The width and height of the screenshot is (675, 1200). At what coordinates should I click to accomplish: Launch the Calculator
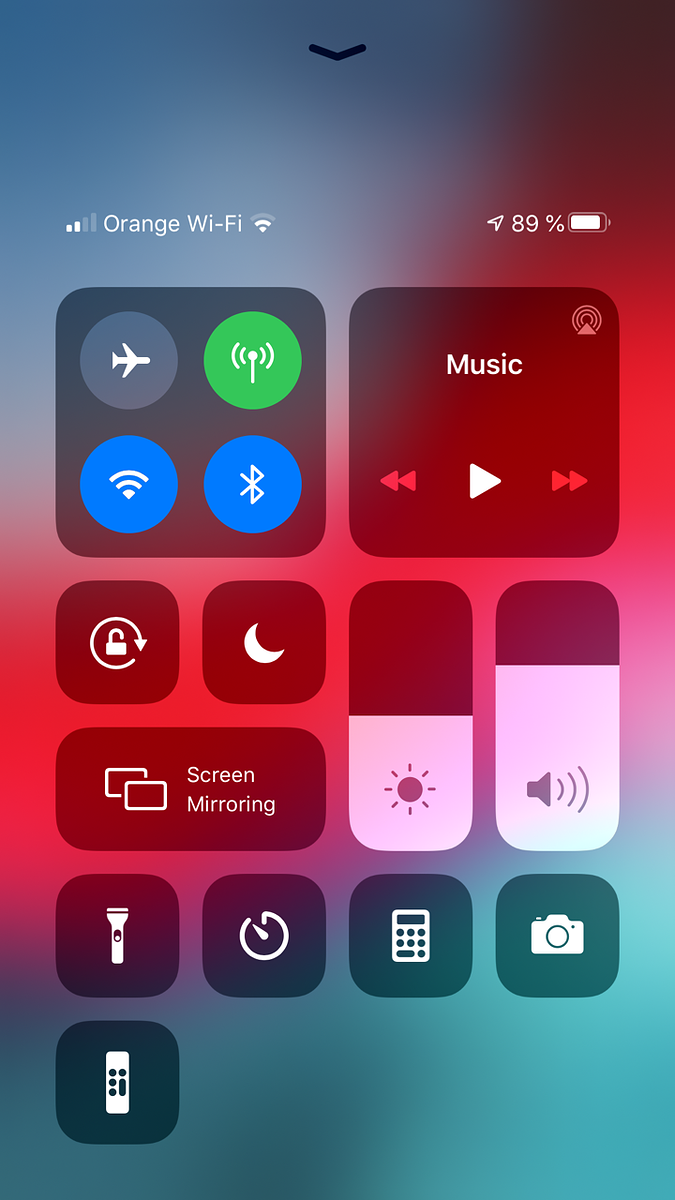pyautogui.click(x=410, y=936)
